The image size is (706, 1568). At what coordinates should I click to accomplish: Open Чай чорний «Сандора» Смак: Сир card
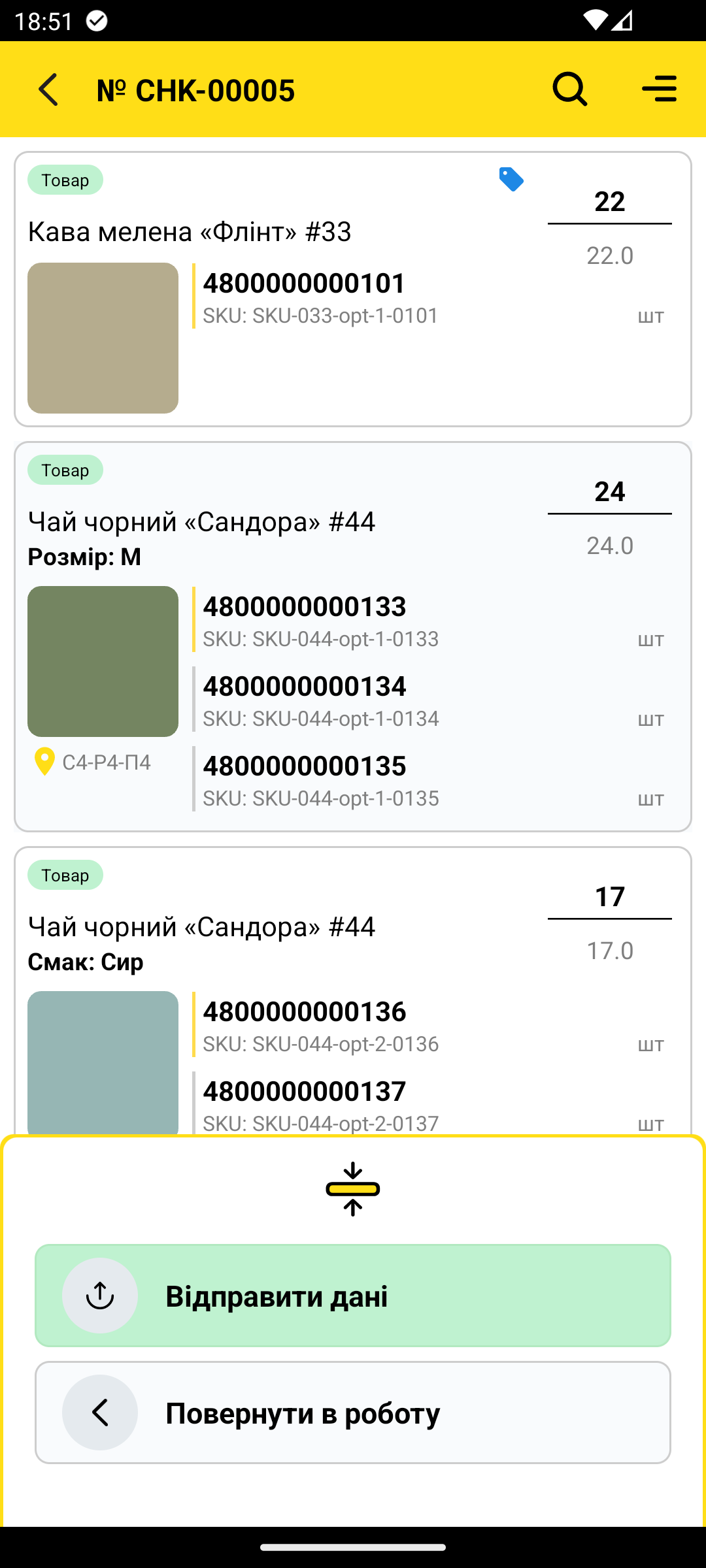tap(353, 992)
